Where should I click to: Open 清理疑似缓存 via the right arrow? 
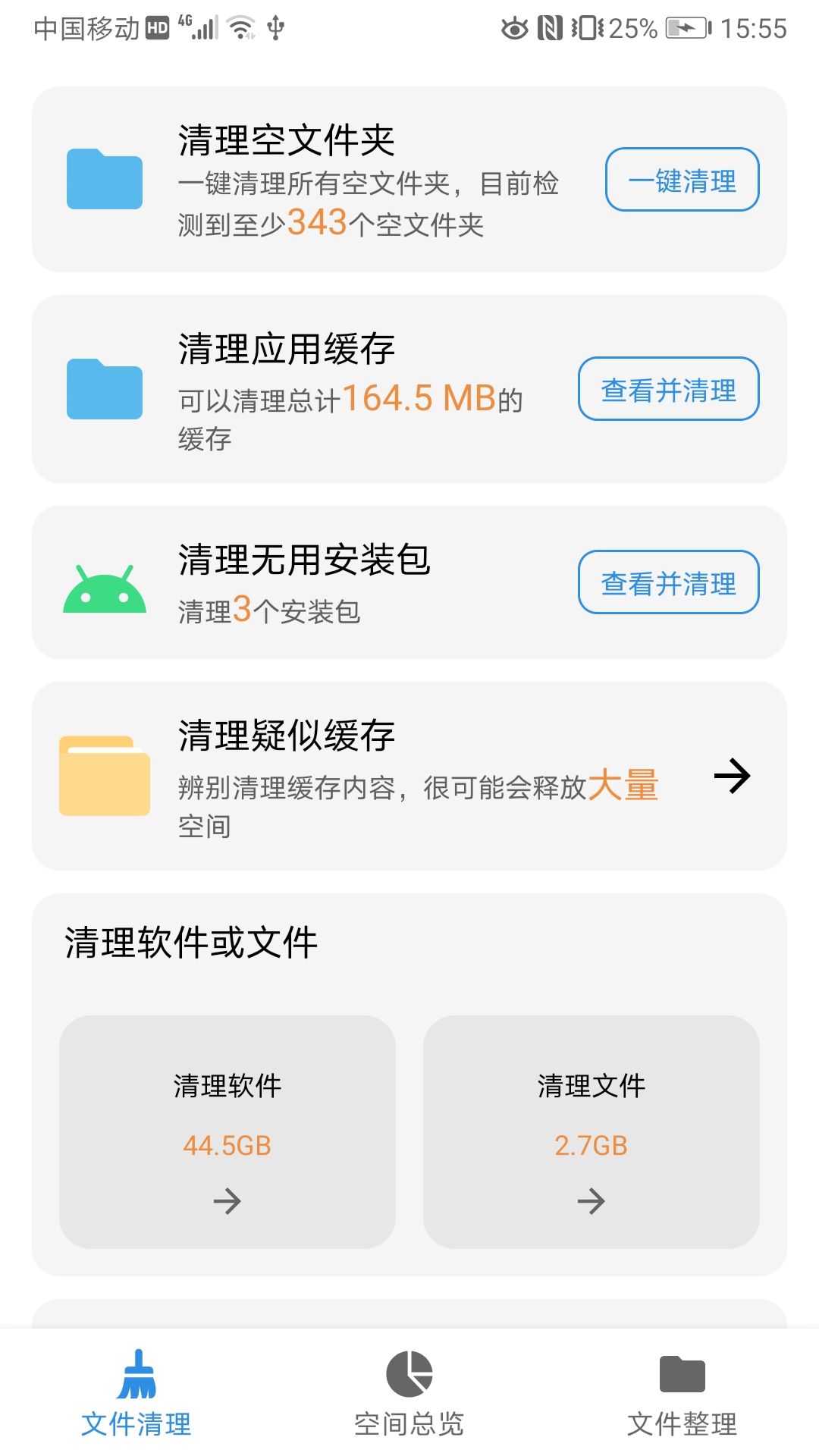click(733, 775)
